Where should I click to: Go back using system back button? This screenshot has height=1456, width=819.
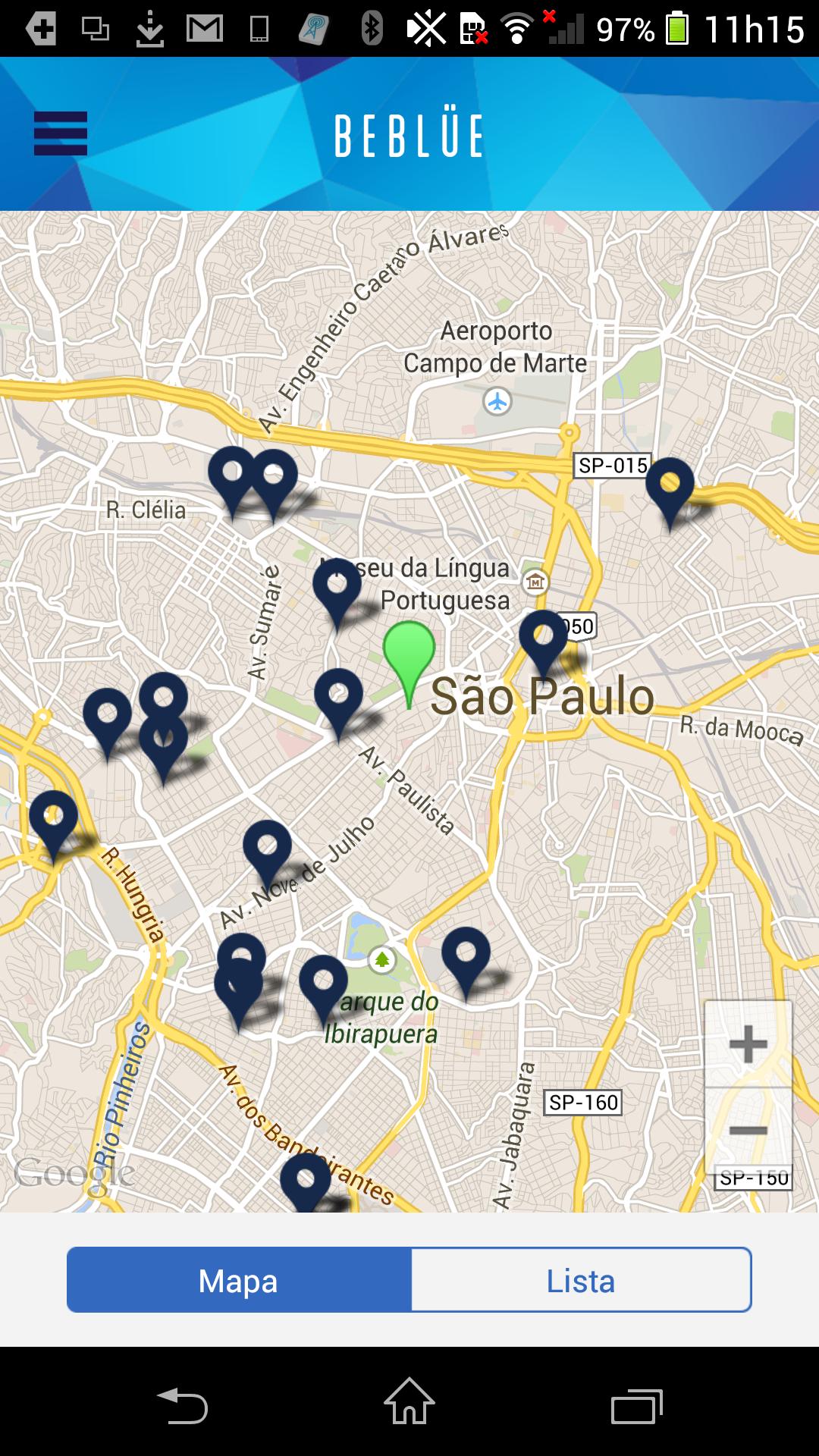click(182, 1406)
